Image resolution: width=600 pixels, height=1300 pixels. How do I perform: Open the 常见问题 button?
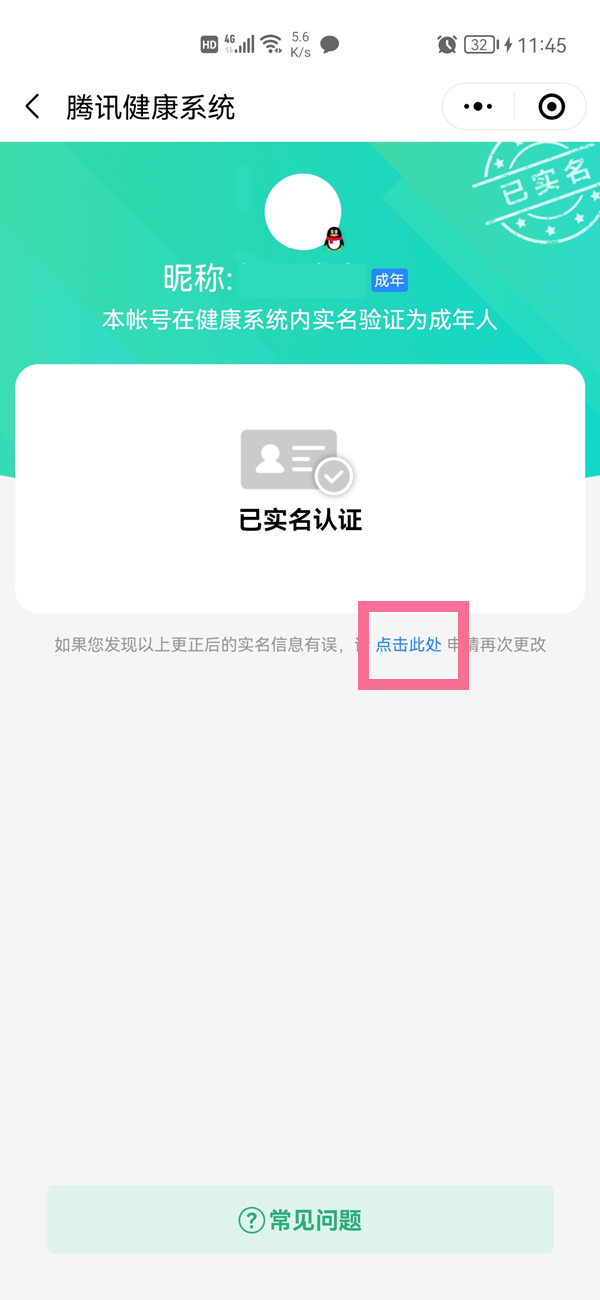300,1220
